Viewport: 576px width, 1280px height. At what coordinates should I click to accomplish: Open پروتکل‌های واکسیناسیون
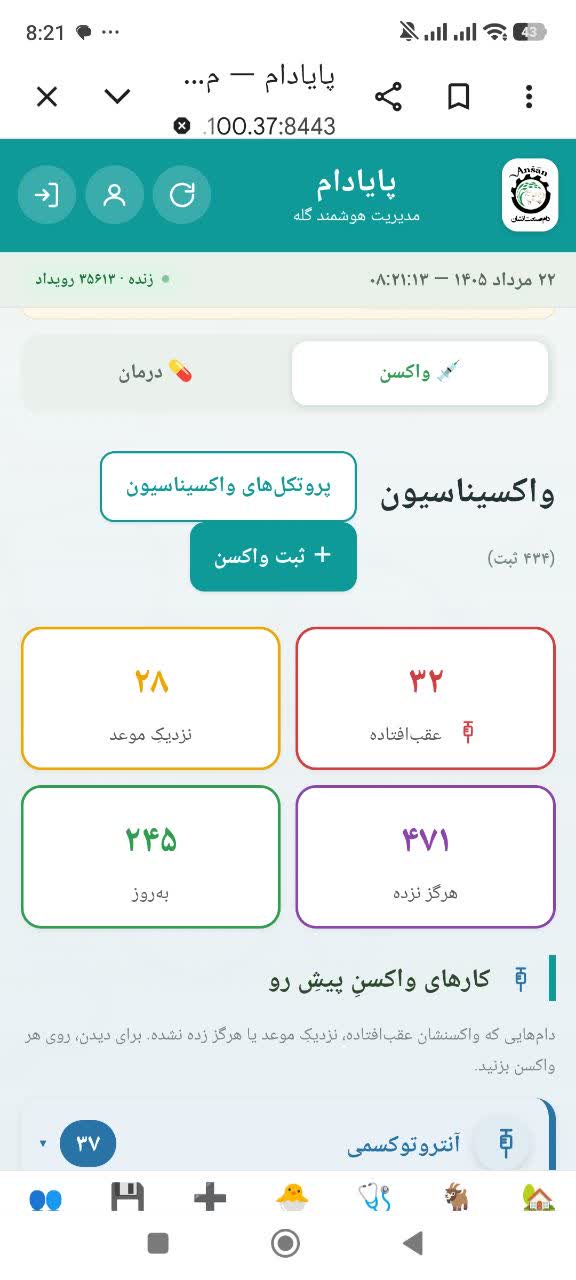(228, 487)
